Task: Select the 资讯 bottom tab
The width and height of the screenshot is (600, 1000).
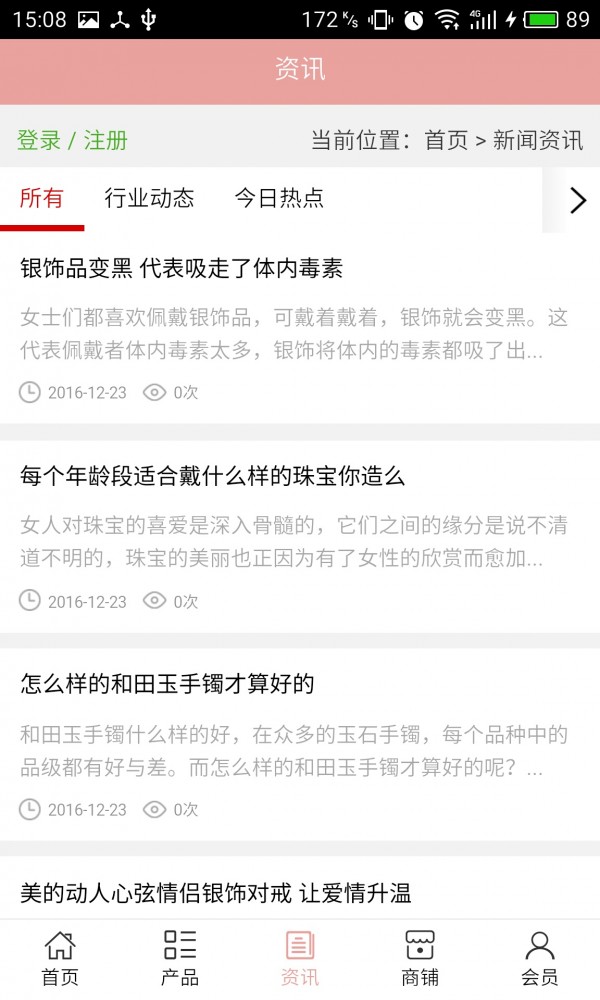Action: pyautogui.click(x=300, y=958)
